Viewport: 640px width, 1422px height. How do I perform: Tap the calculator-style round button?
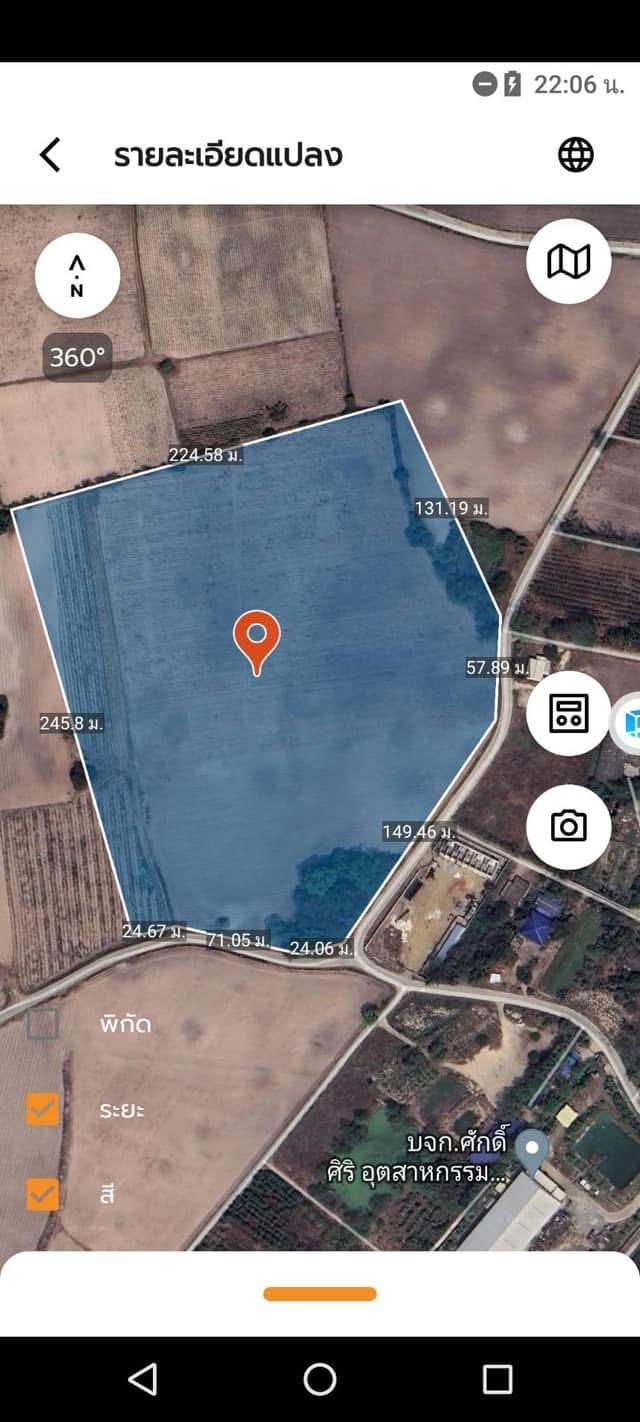[x=568, y=713]
